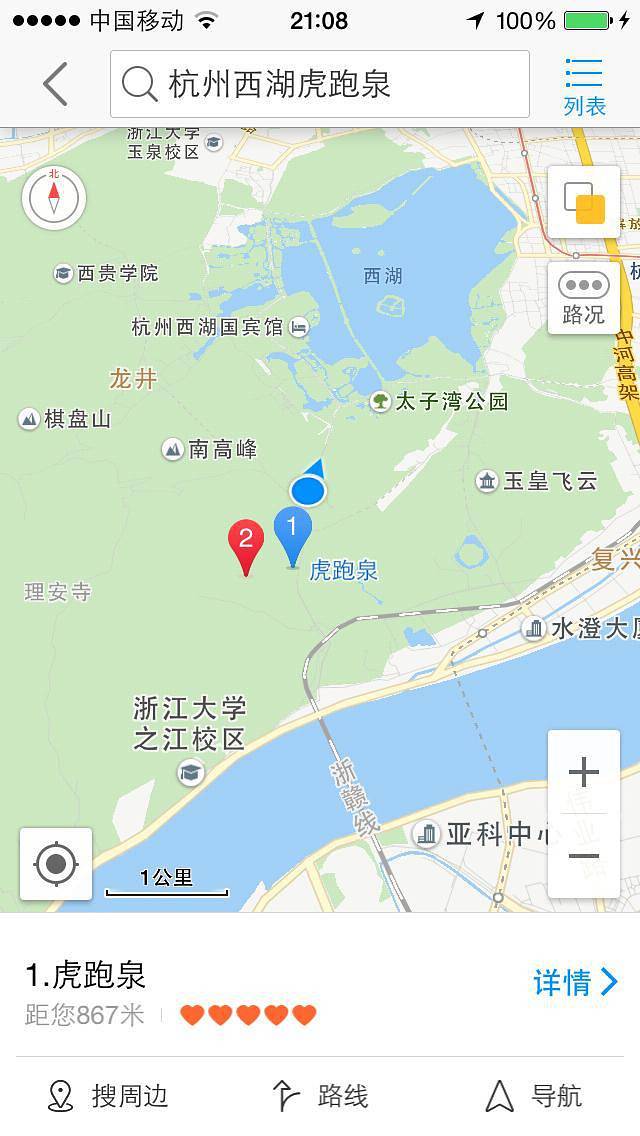Viewport: 640px width, 1136px height.
Task: Search nearby with 搜周边
Action: tap(108, 1097)
